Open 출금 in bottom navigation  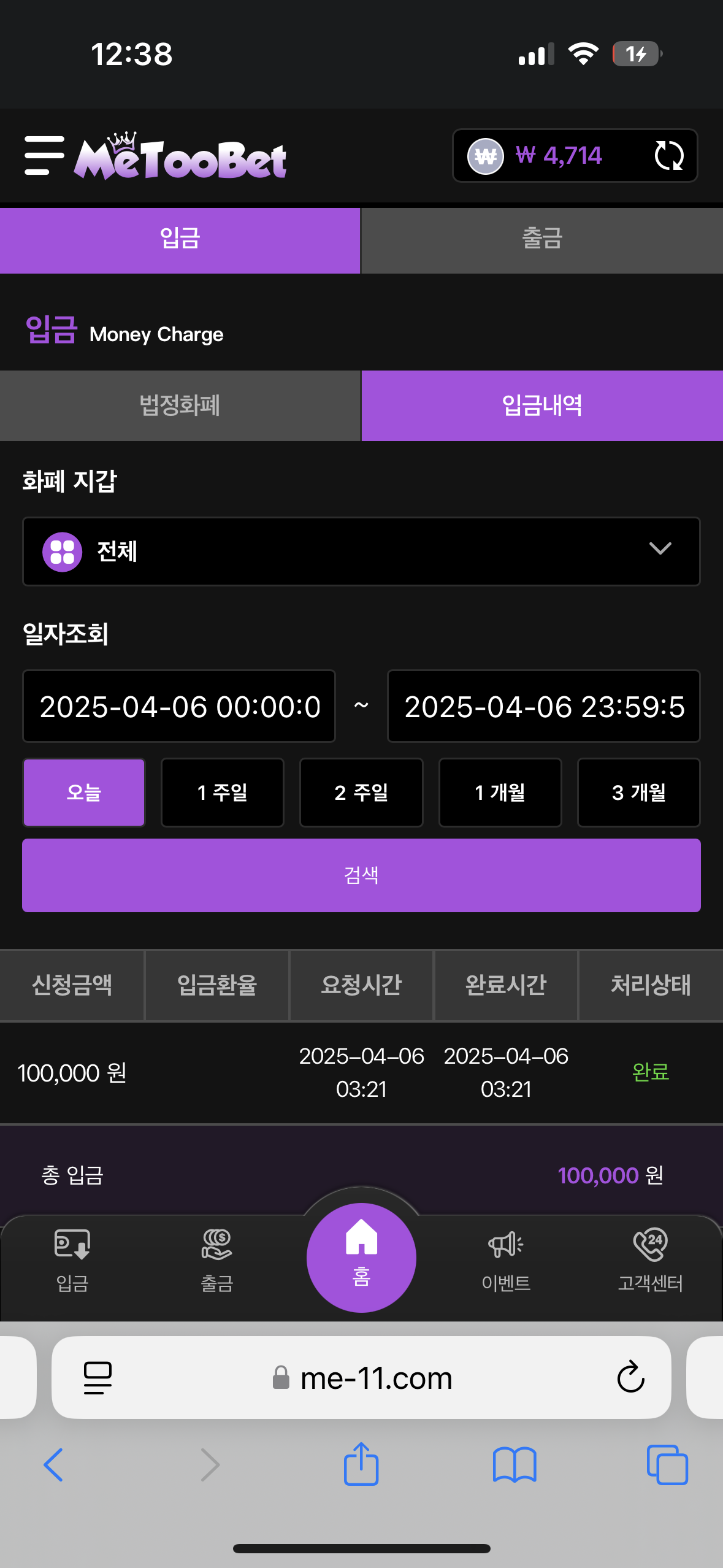coord(217,1261)
